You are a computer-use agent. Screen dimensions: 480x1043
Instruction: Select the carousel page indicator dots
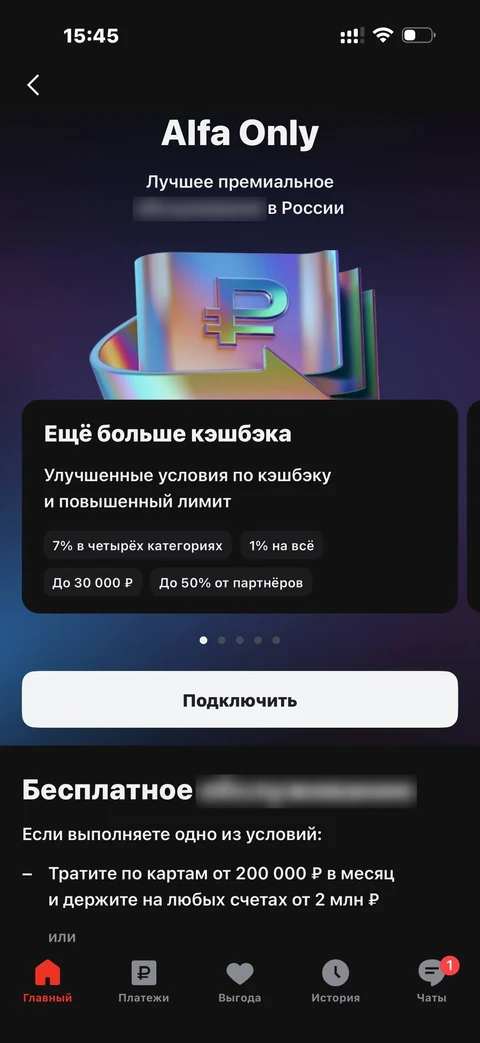[240, 640]
